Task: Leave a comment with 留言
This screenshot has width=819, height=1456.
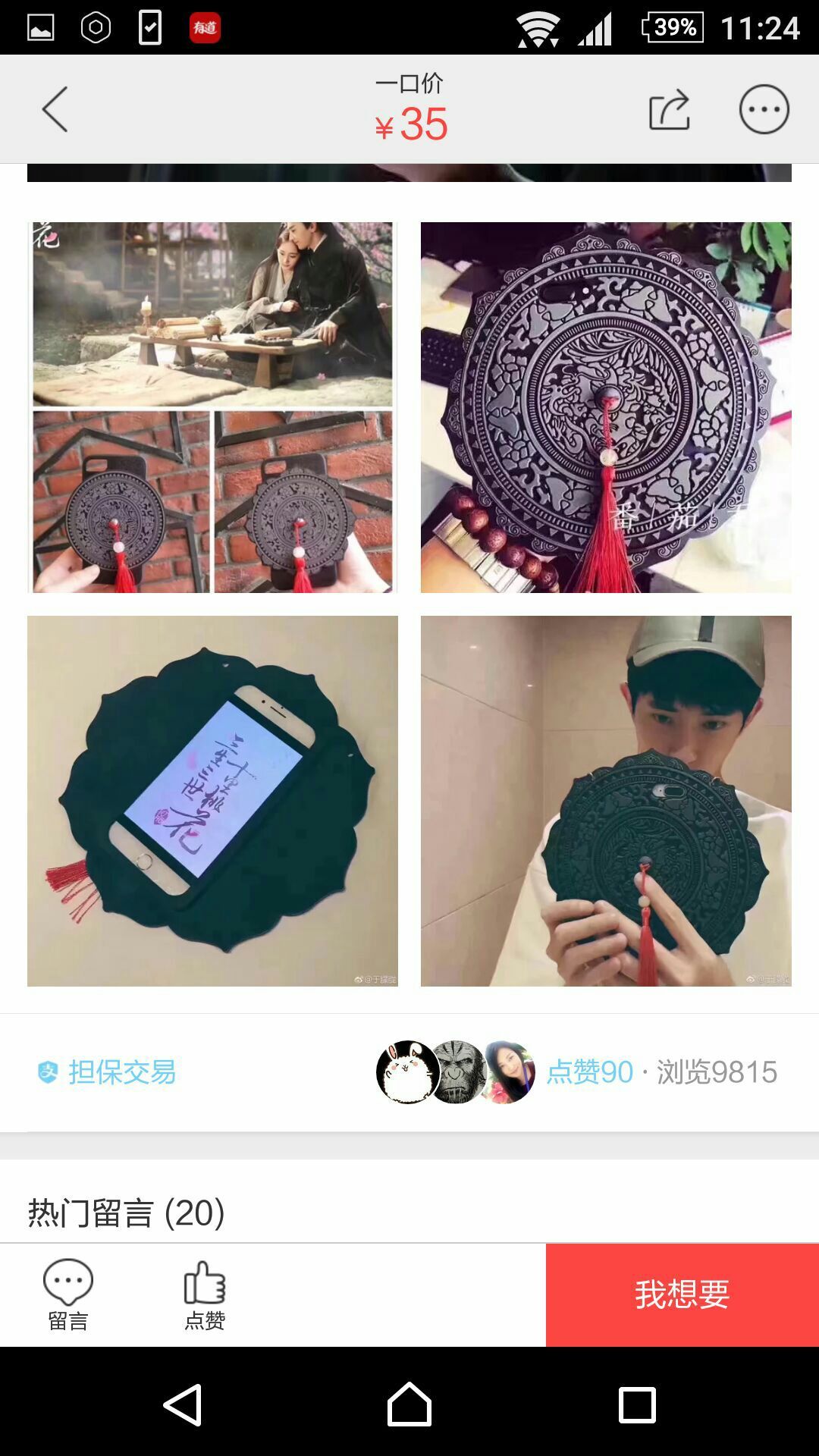Action: click(68, 1294)
